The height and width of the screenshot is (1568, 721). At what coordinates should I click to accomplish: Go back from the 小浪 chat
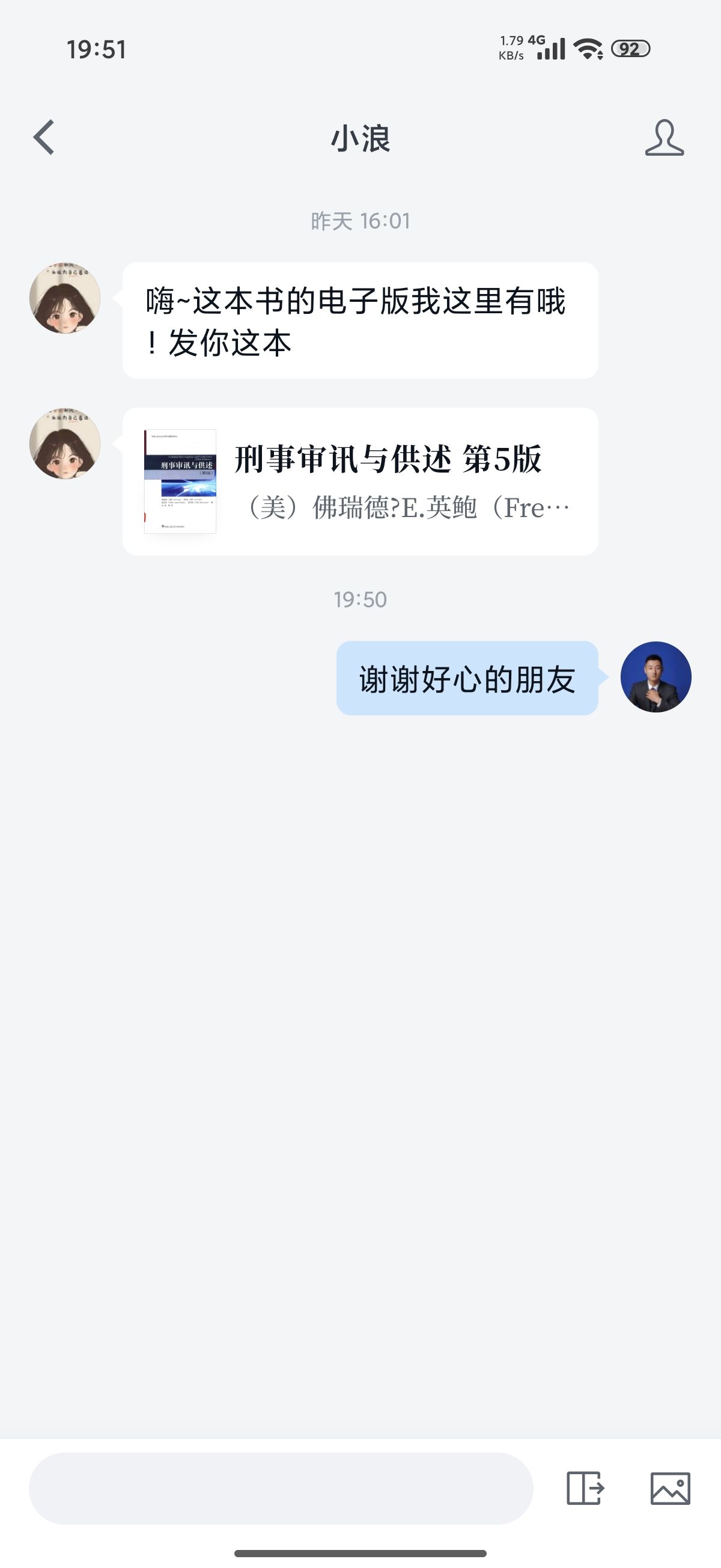[x=44, y=137]
